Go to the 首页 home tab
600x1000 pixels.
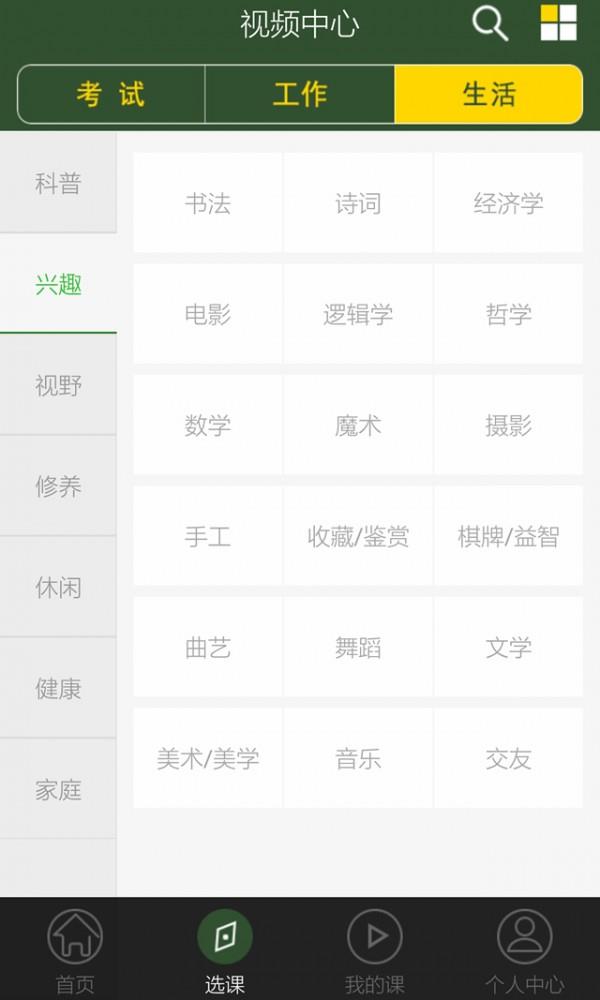[x=75, y=950]
